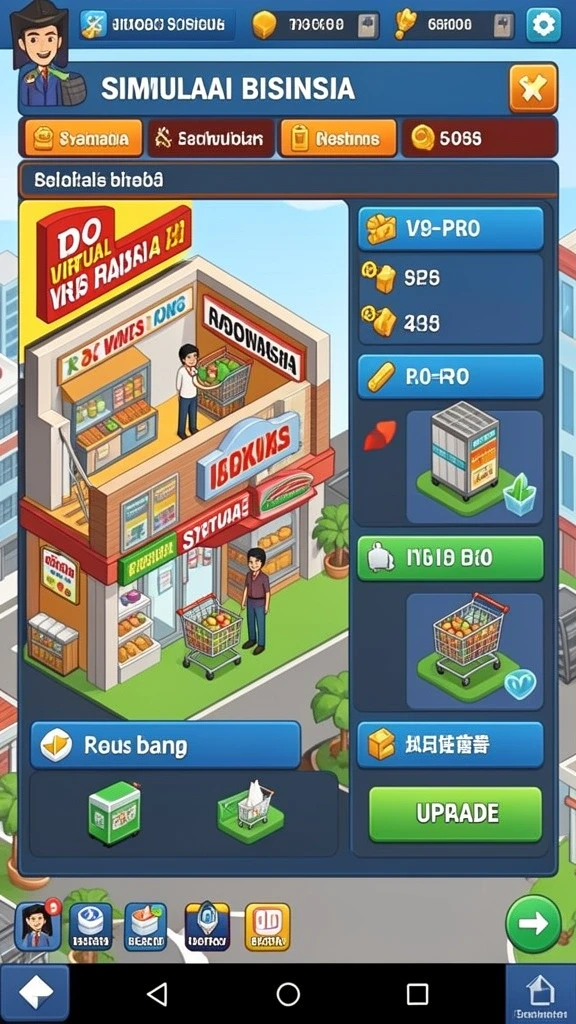
Task: Select the 5065 coin tab
Action: click(x=479, y=138)
